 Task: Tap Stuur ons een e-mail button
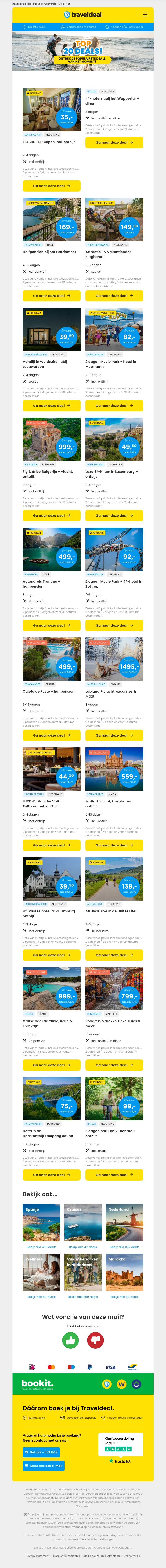coord(44,1466)
